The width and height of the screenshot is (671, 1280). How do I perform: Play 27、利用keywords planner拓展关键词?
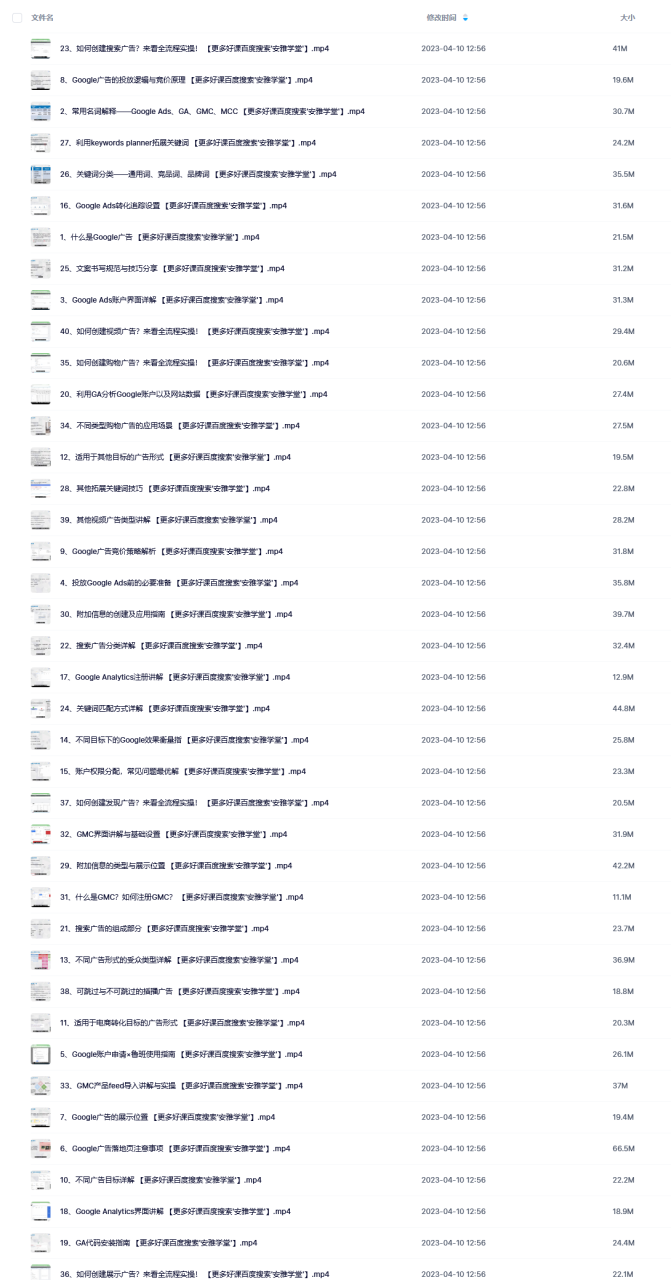188,143
